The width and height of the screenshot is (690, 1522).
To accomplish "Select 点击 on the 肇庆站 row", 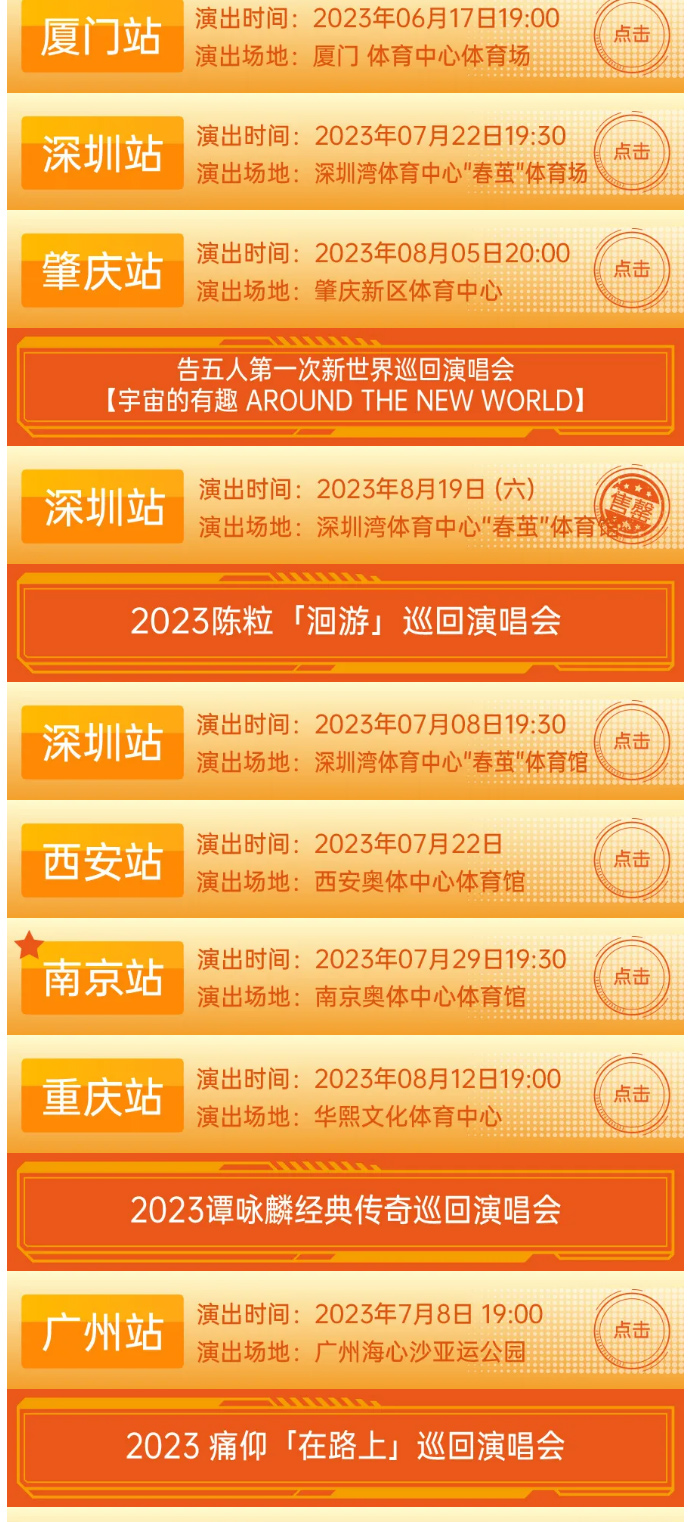I will (631, 270).
